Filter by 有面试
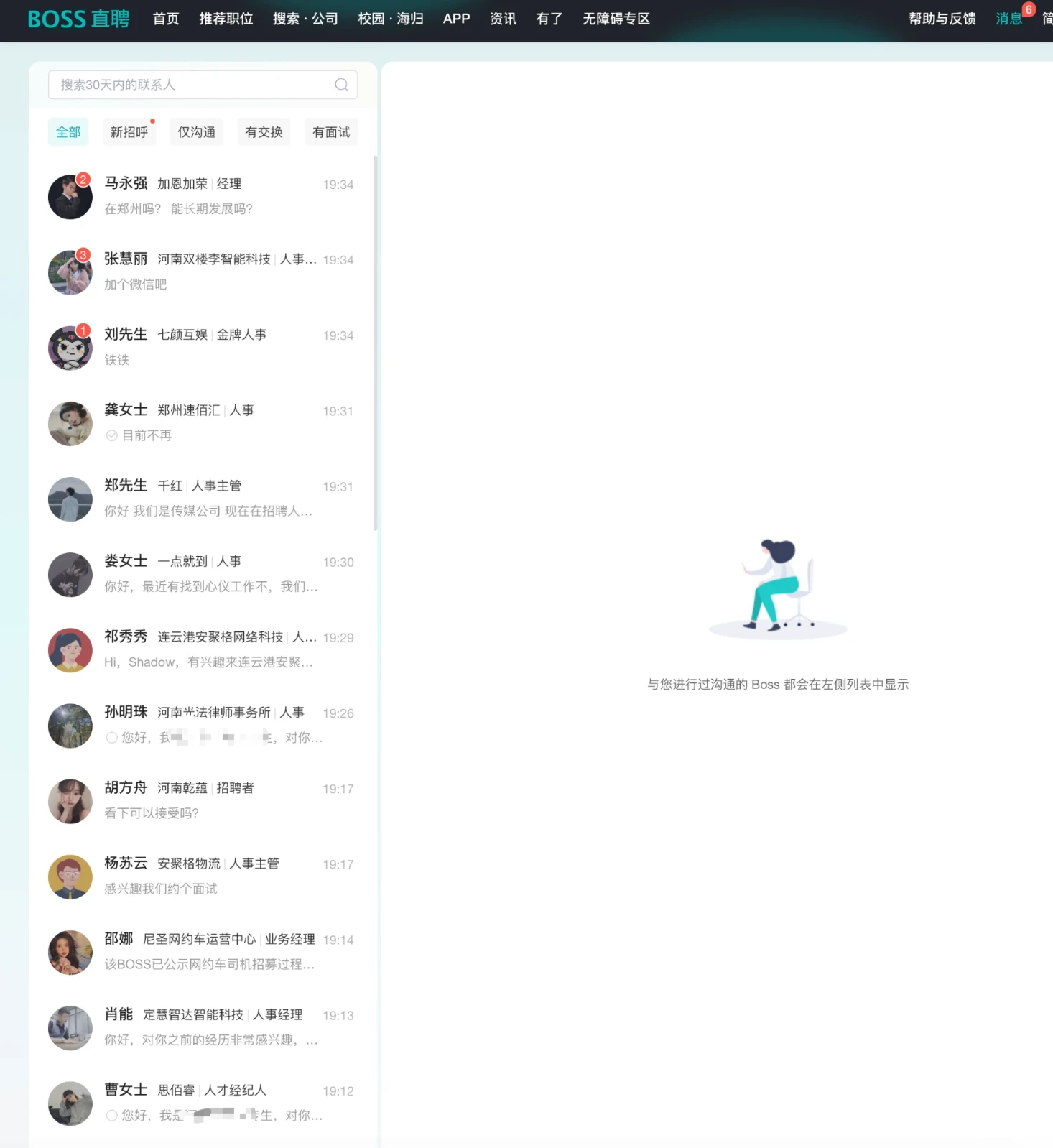 [331, 132]
